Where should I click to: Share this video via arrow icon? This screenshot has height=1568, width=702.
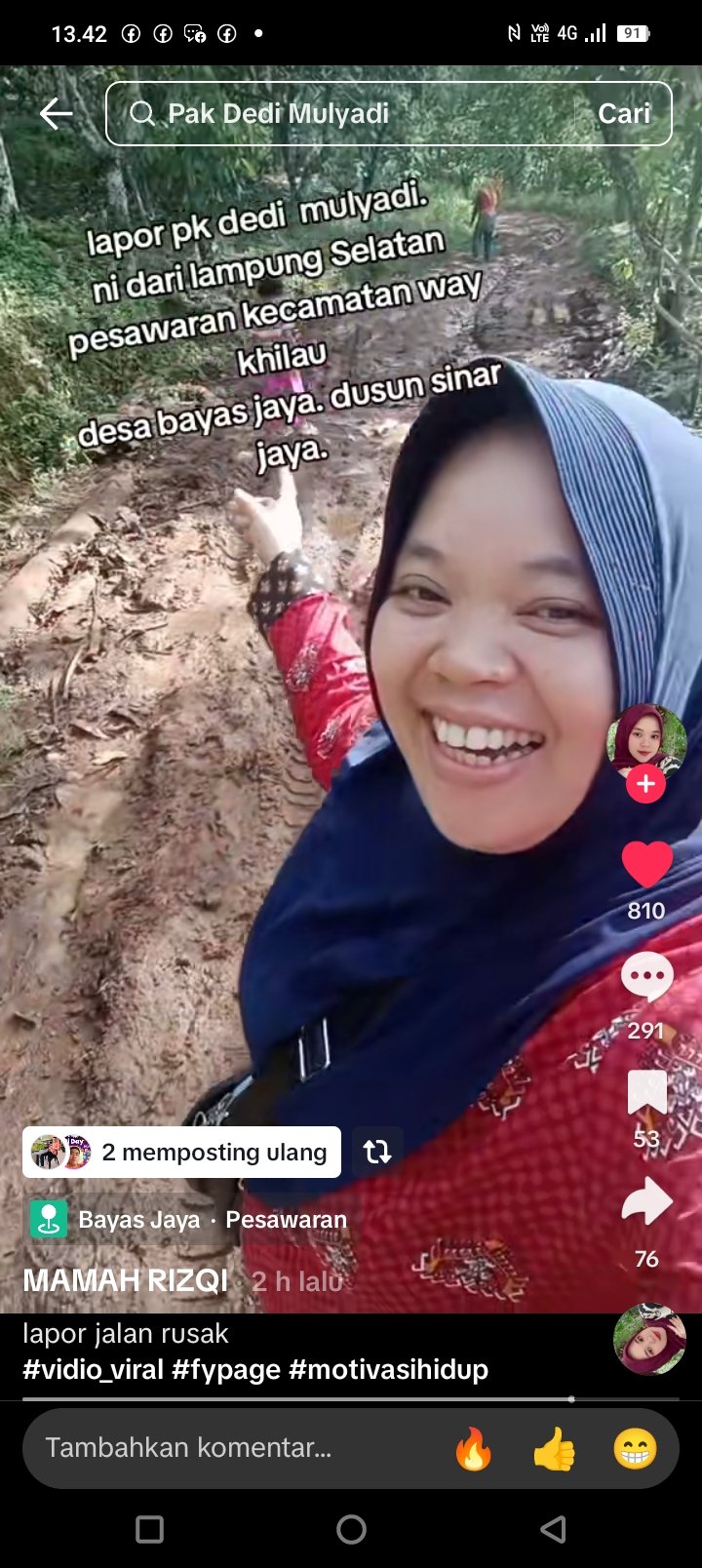(646, 1203)
